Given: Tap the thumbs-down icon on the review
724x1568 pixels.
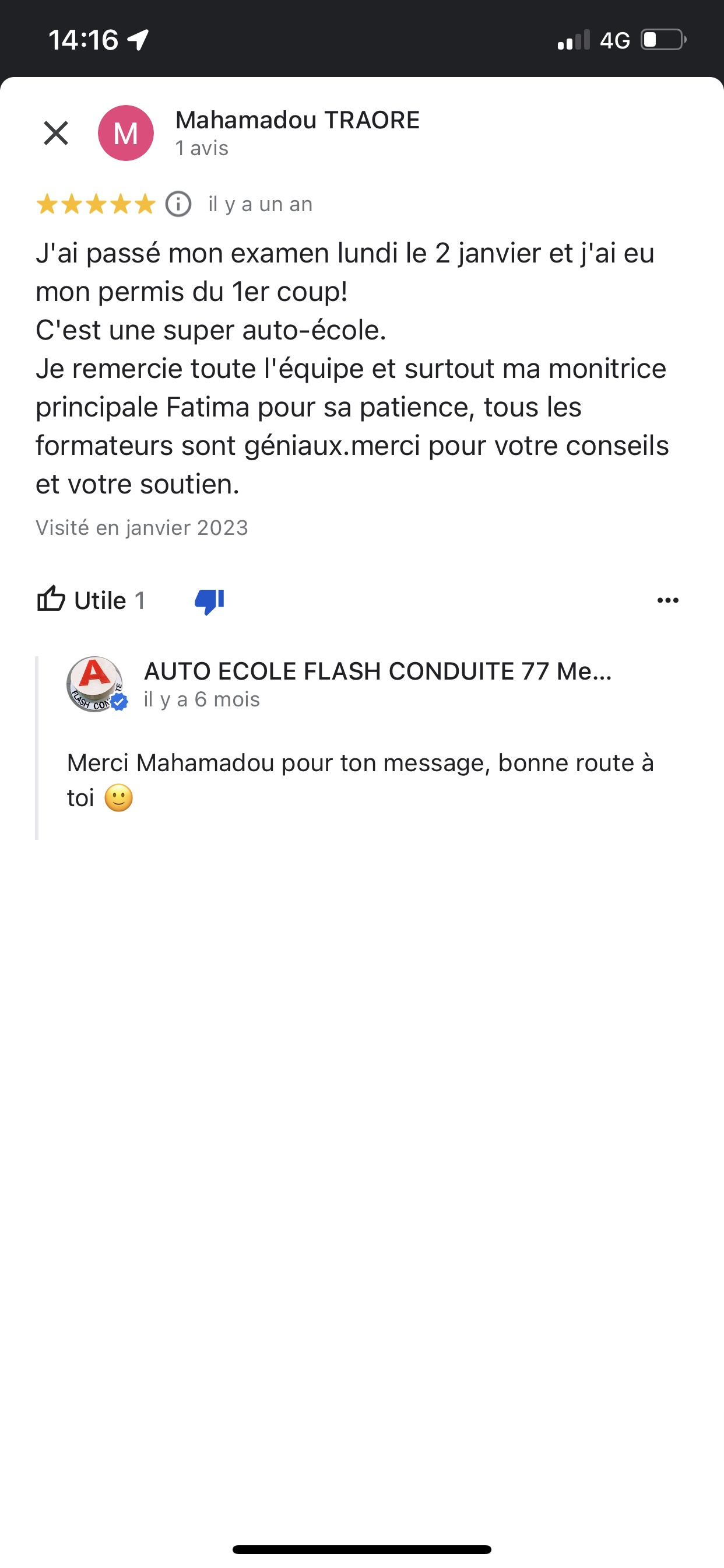Looking at the screenshot, I should tap(209, 601).
